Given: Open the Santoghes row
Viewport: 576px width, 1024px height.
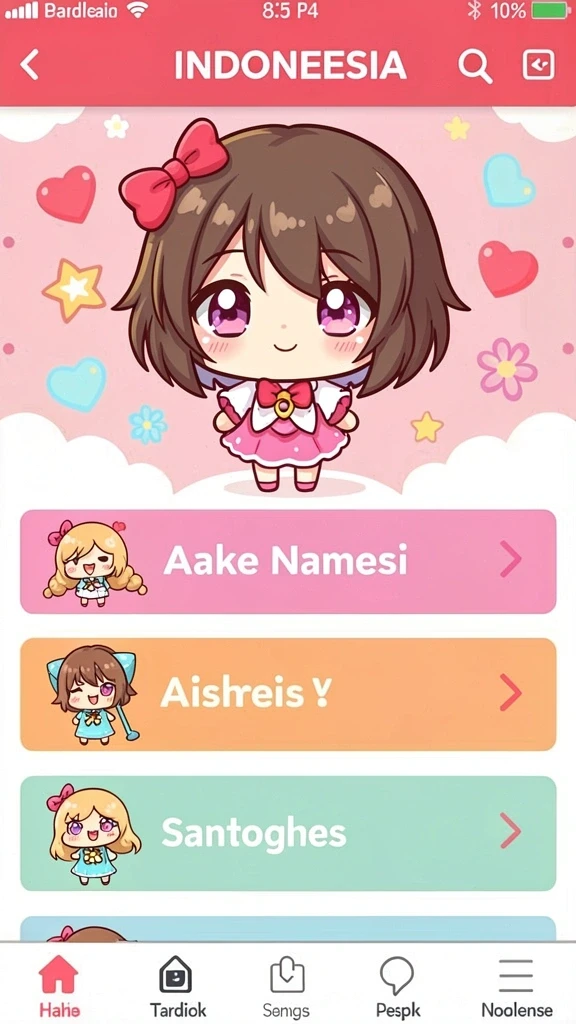Looking at the screenshot, I should click(288, 833).
